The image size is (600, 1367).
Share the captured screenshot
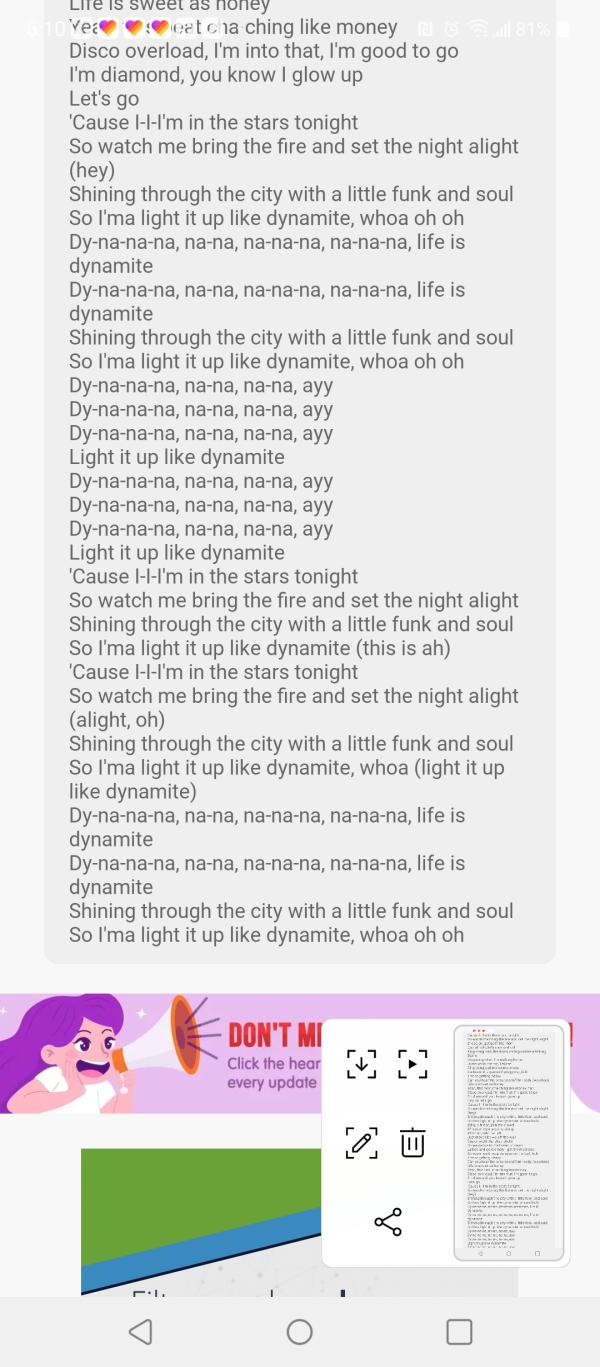388,1221
